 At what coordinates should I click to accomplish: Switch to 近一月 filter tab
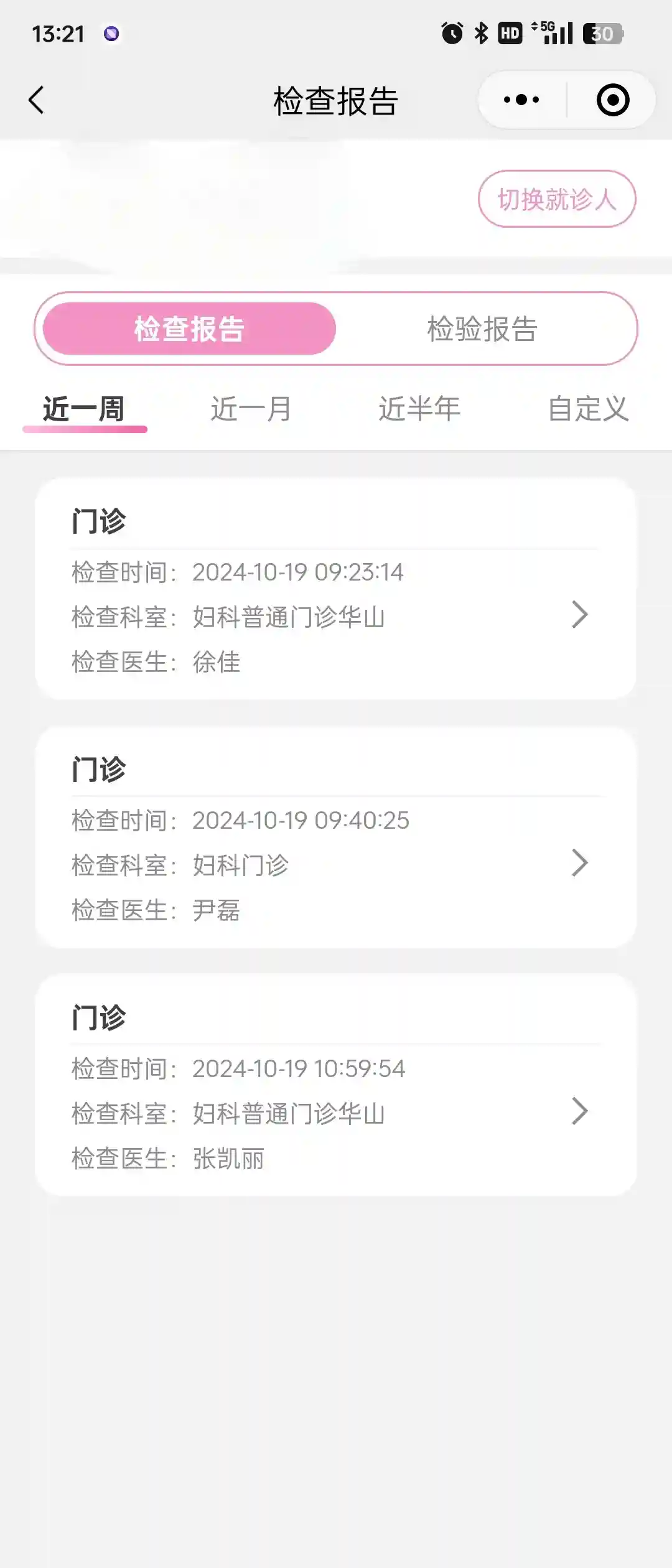pyautogui.click(x=251, y=409)
